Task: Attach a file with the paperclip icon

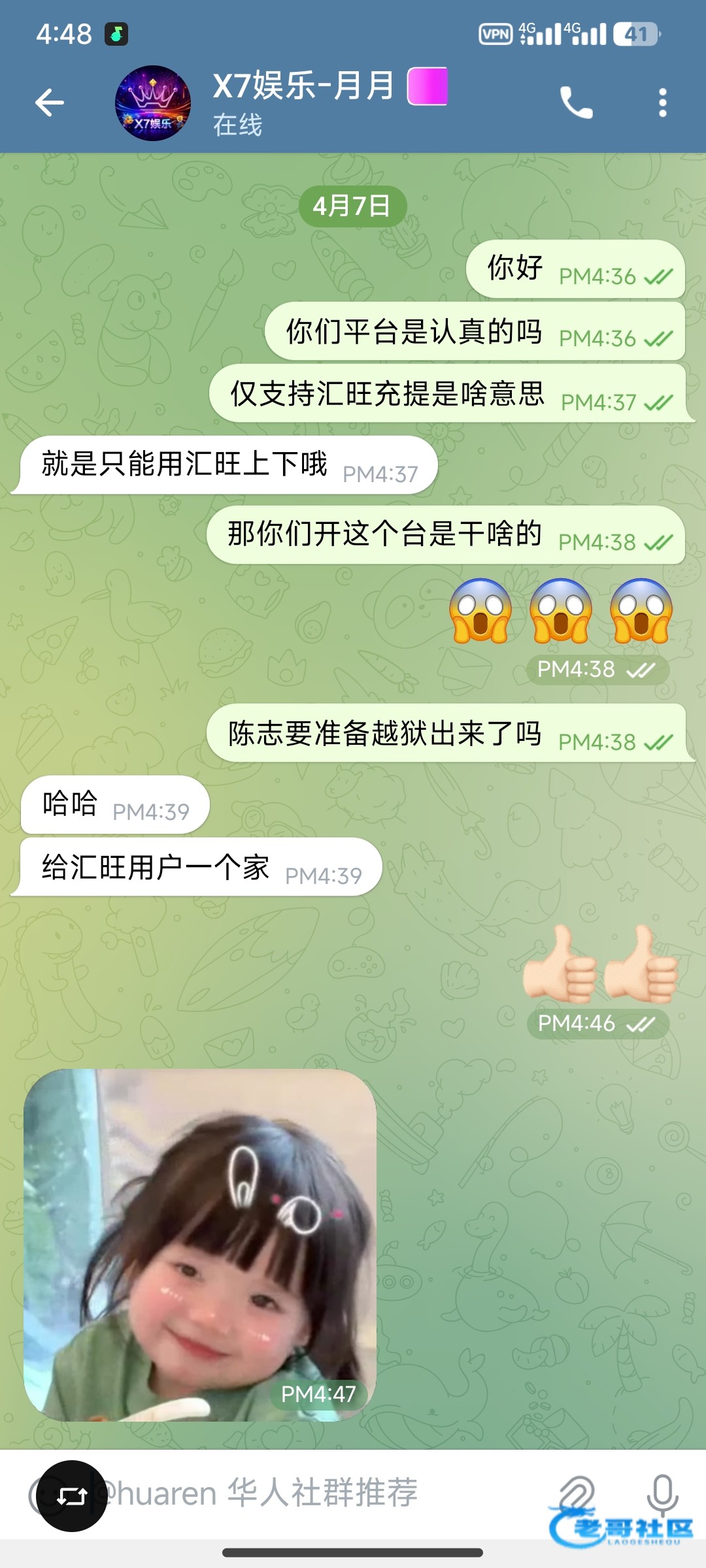Action: click(577, 1492)
